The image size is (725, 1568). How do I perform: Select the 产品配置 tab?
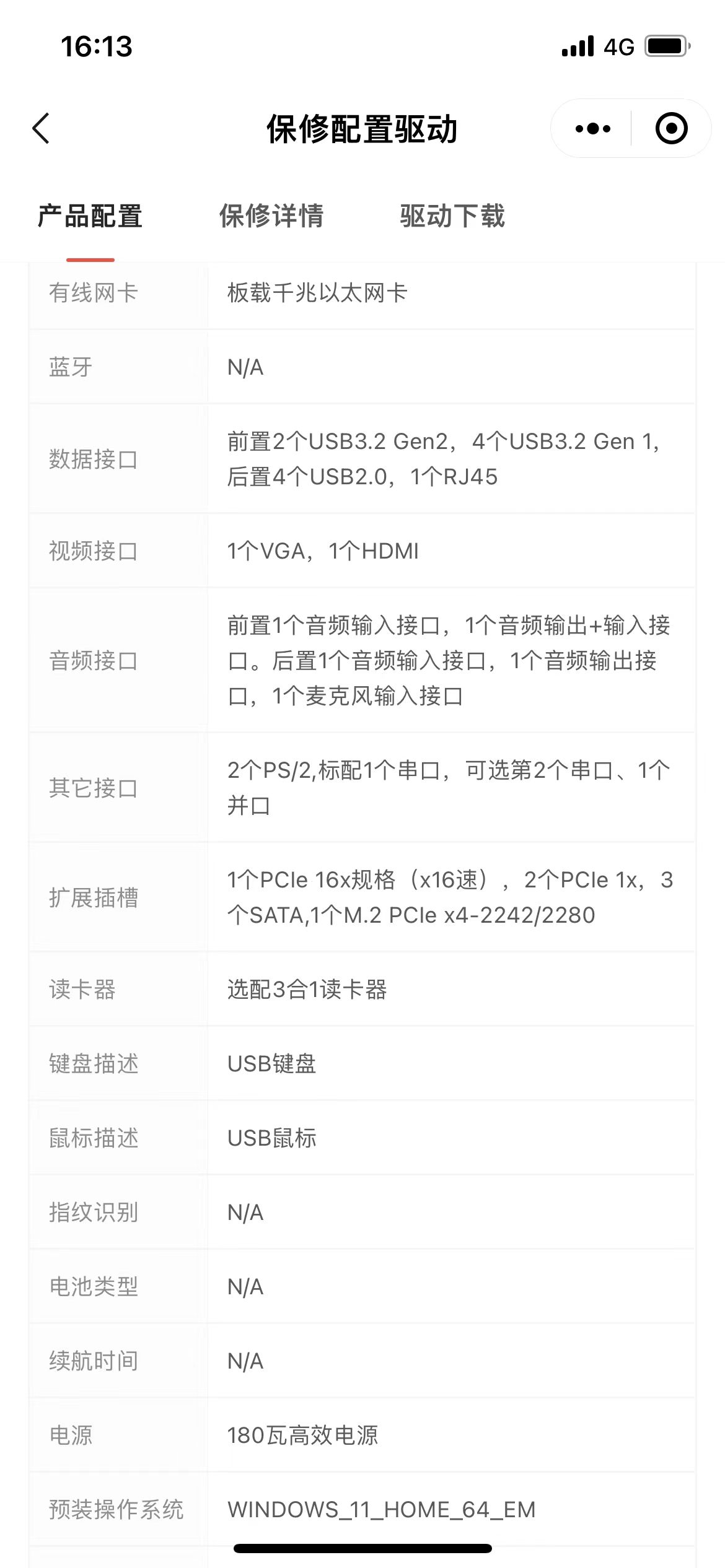(89, 217)
